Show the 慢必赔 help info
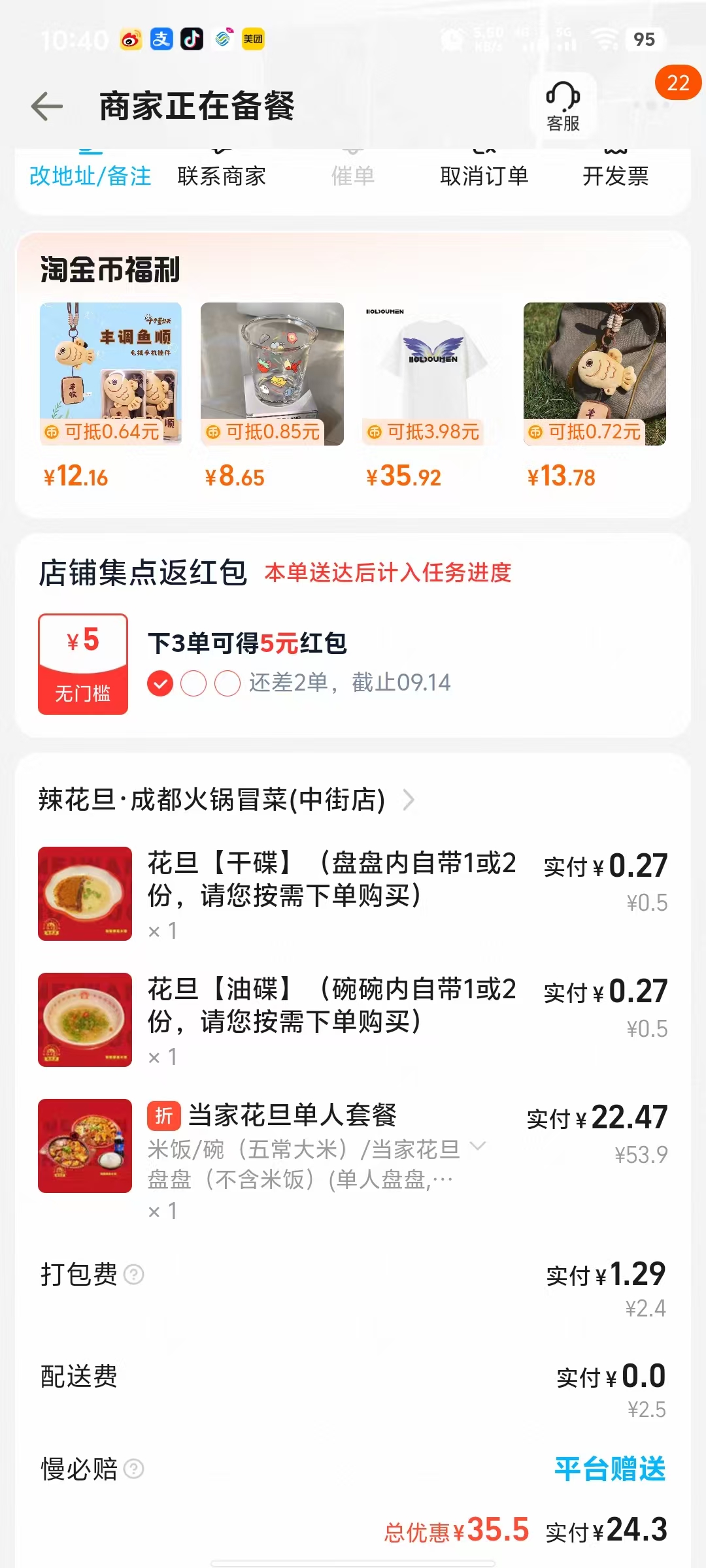 [x=134, y=1469]
